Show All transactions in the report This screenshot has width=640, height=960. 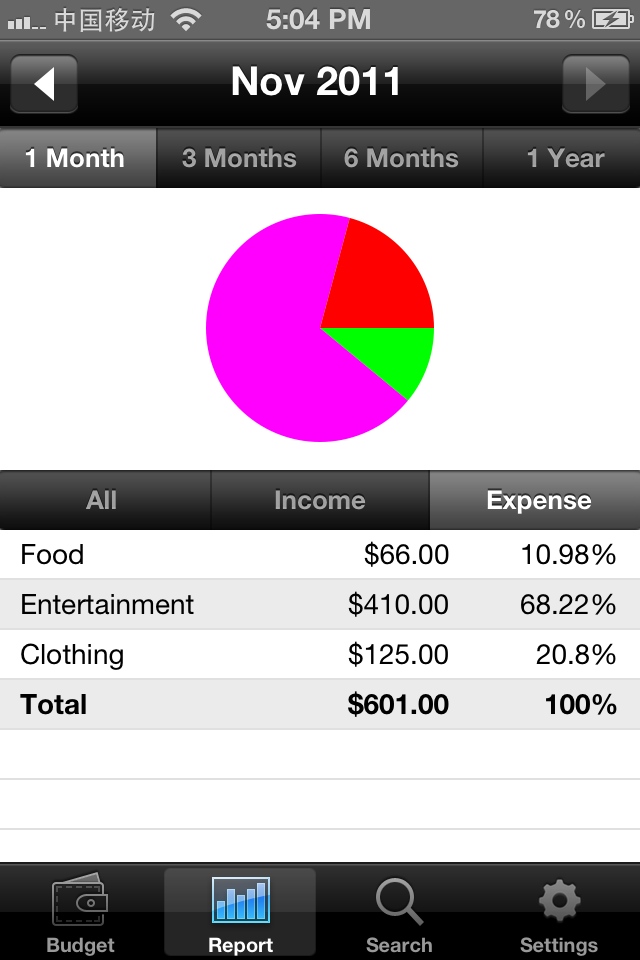[x=104, y=500]
